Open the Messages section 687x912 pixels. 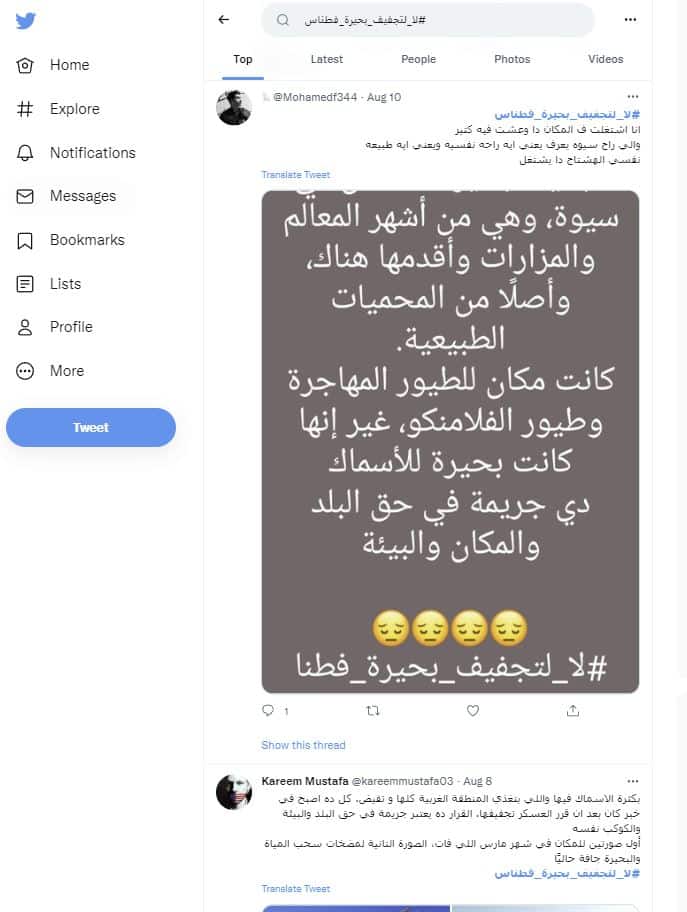point(81,196)
